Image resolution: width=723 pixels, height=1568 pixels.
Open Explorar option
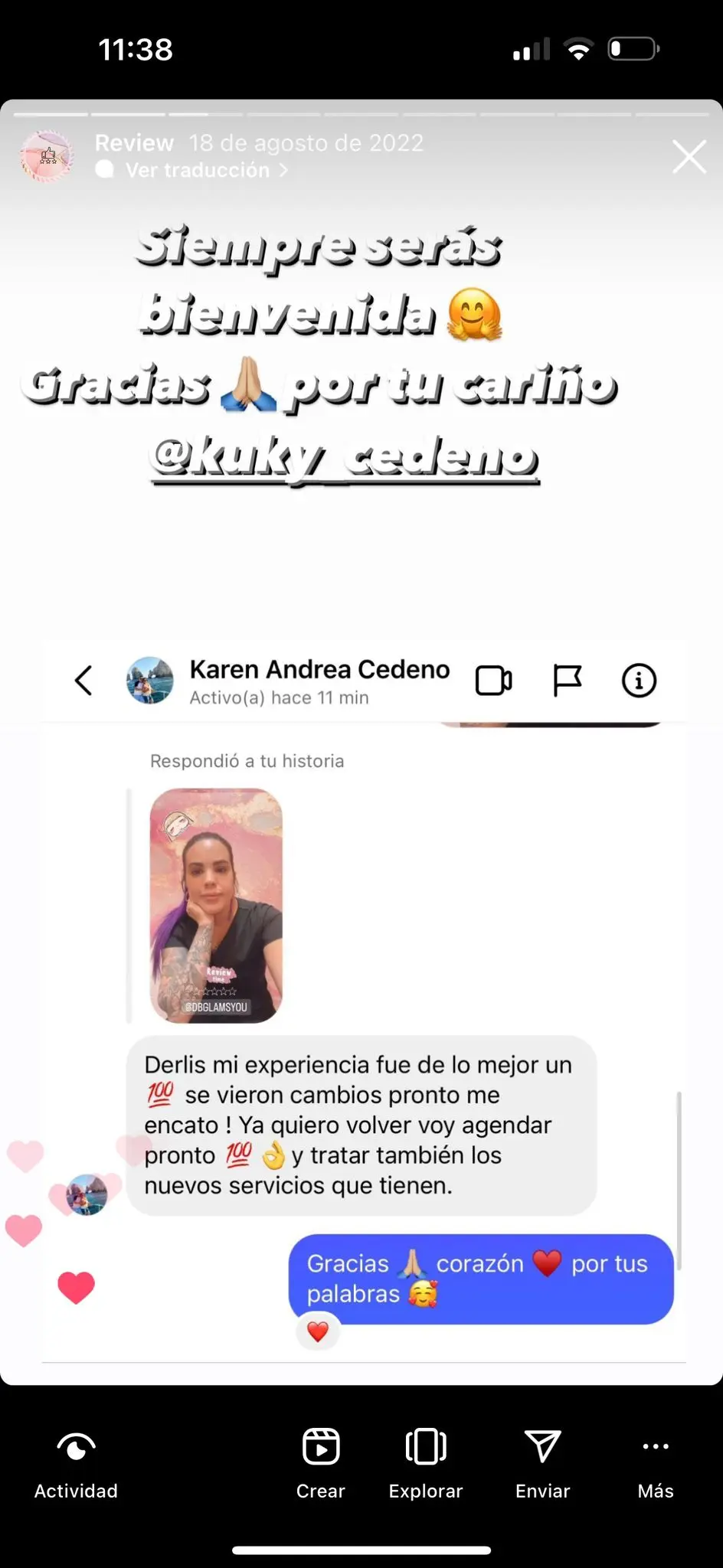pos(425,1463)
